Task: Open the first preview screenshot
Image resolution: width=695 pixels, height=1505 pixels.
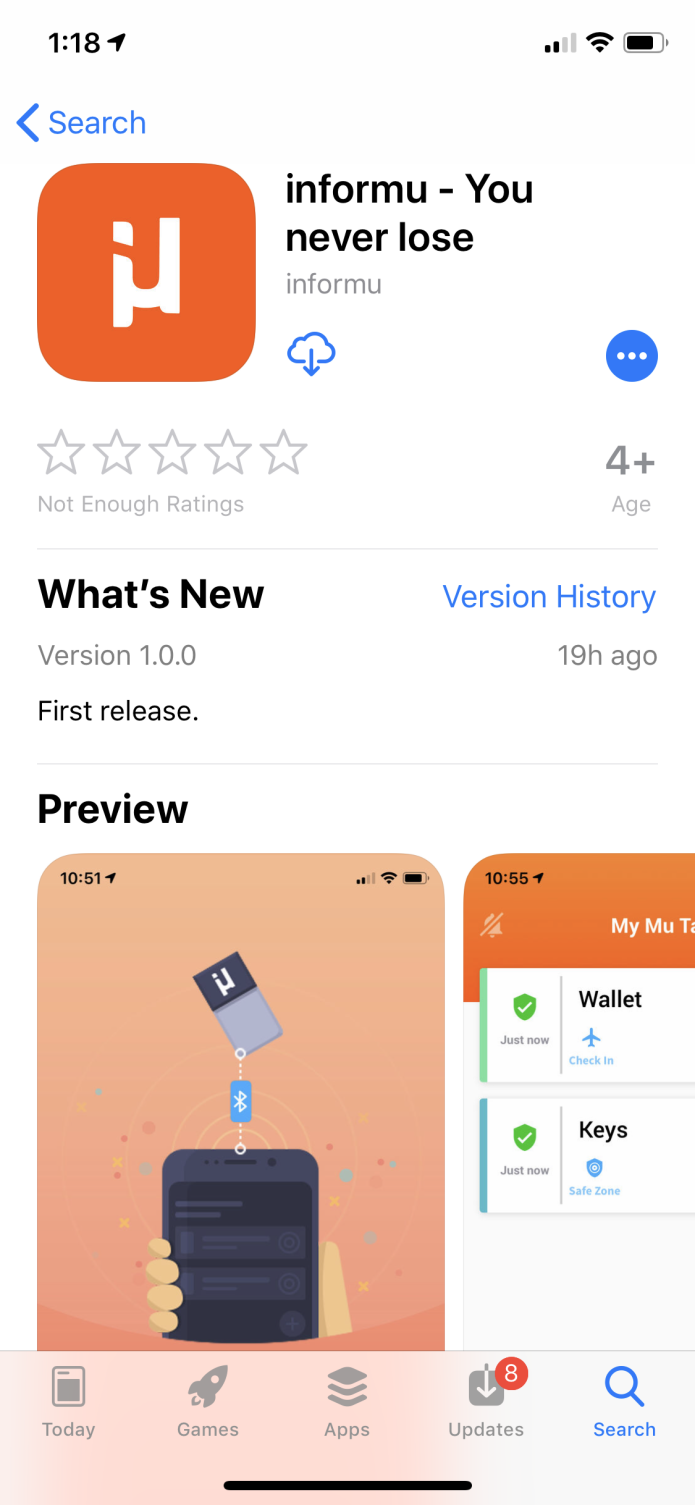Action: click(241, 1100)
